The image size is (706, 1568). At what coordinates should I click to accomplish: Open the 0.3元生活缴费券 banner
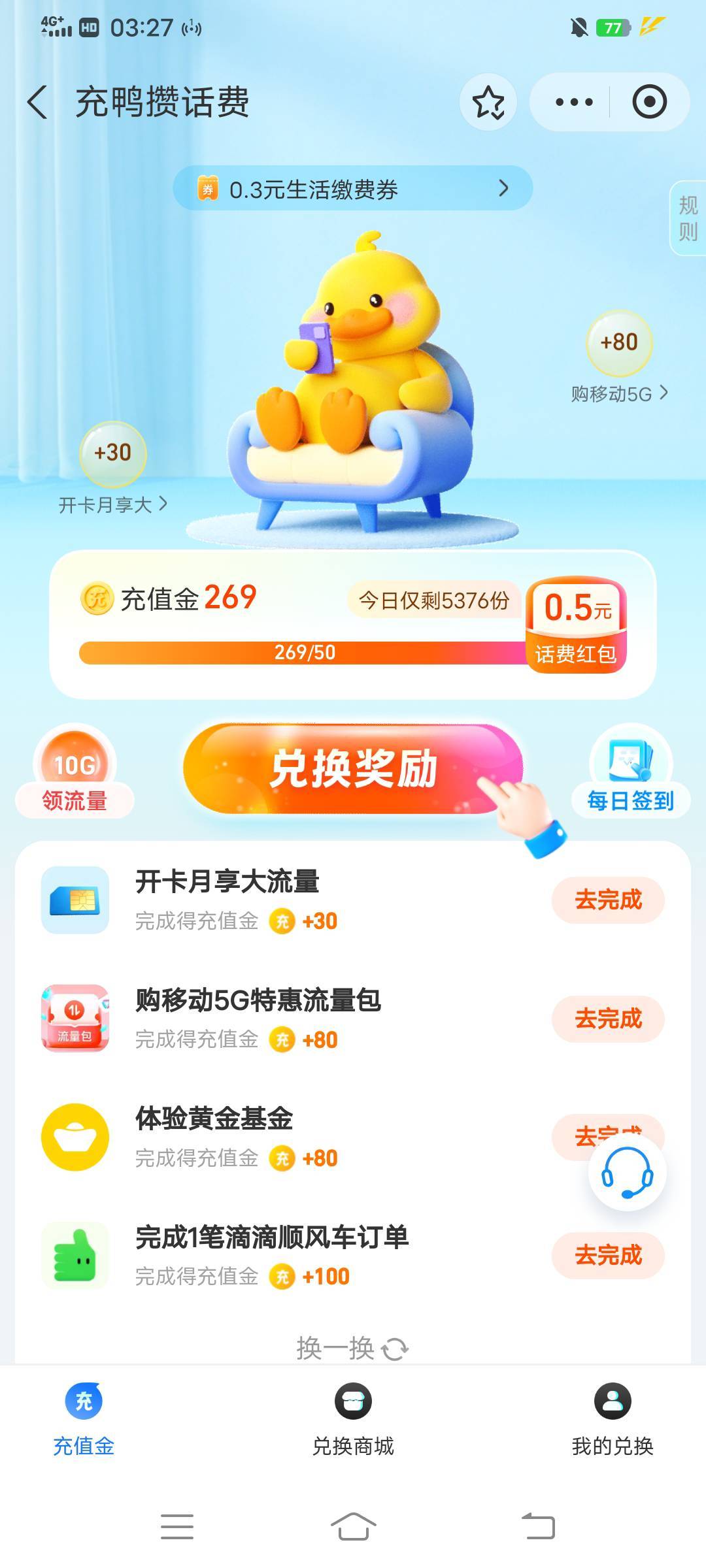click(x=353, y=189)
